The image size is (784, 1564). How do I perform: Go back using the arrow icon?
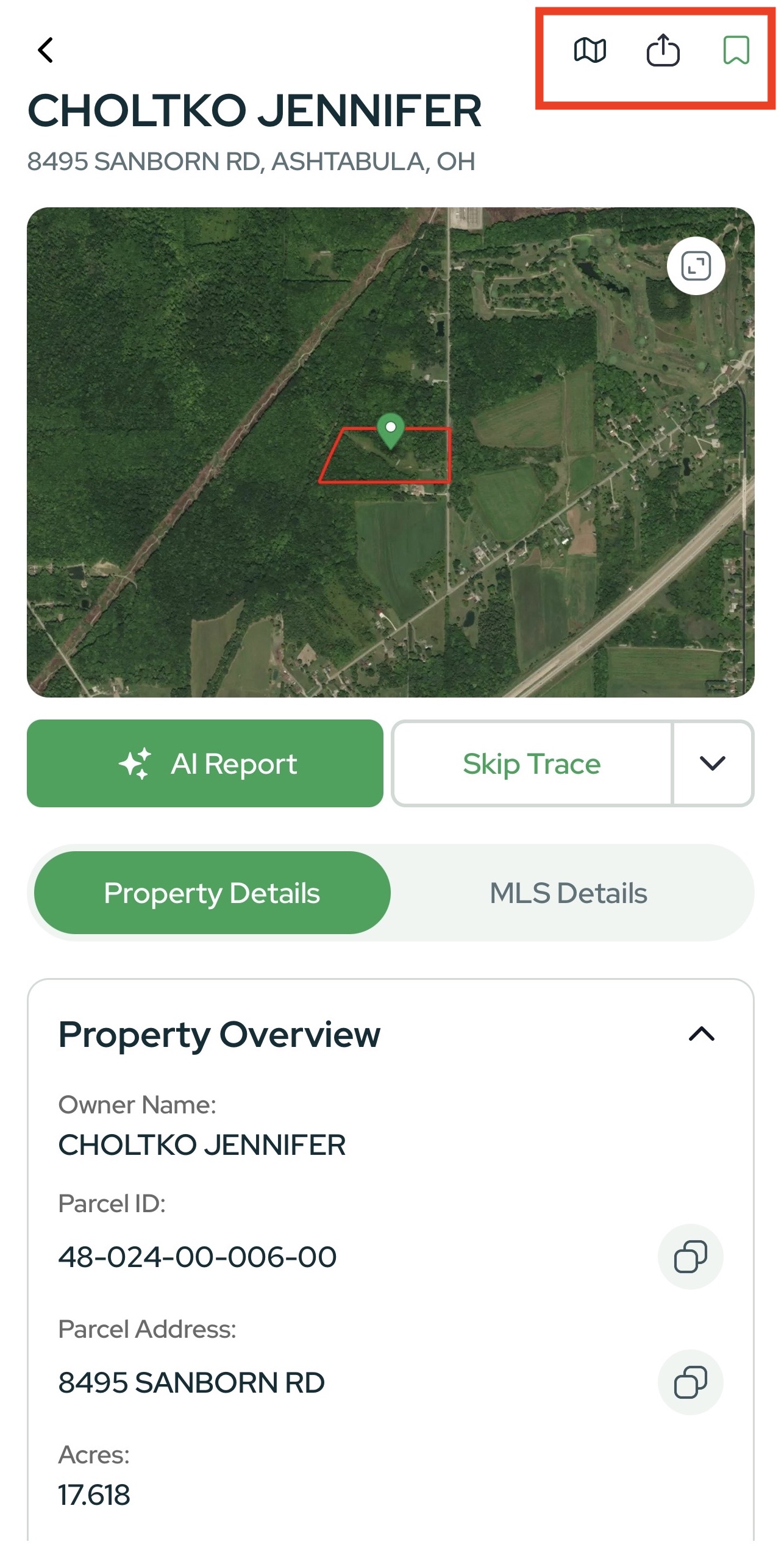pos(46,50)
